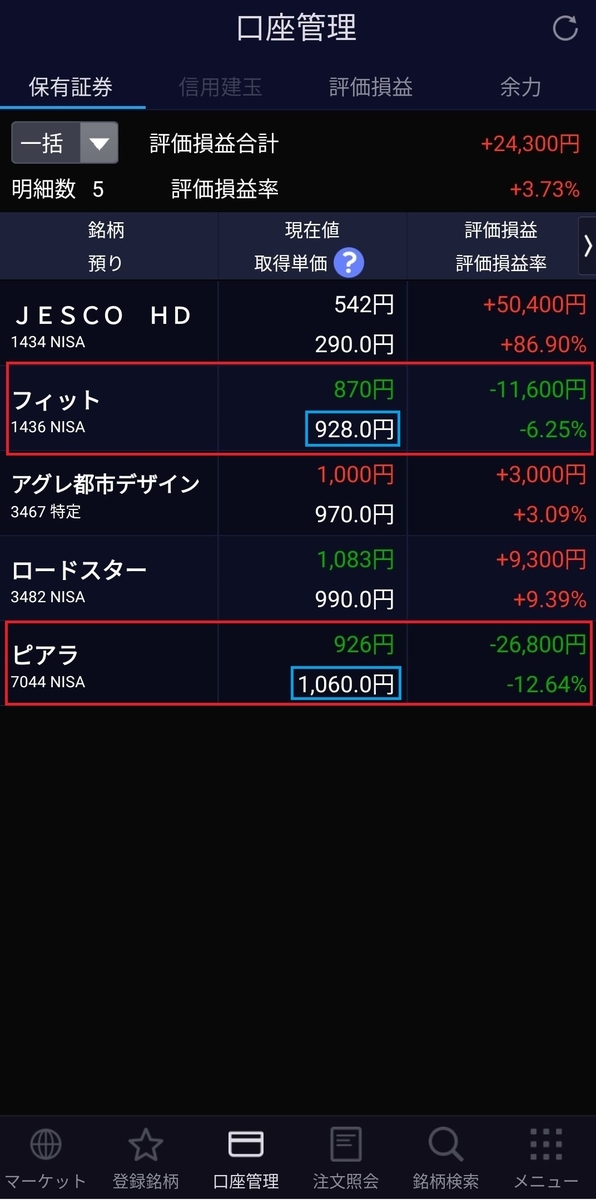596x1200 pixels.
Task: Tap the 取得単価 help question mark
Action: (348, 263)
